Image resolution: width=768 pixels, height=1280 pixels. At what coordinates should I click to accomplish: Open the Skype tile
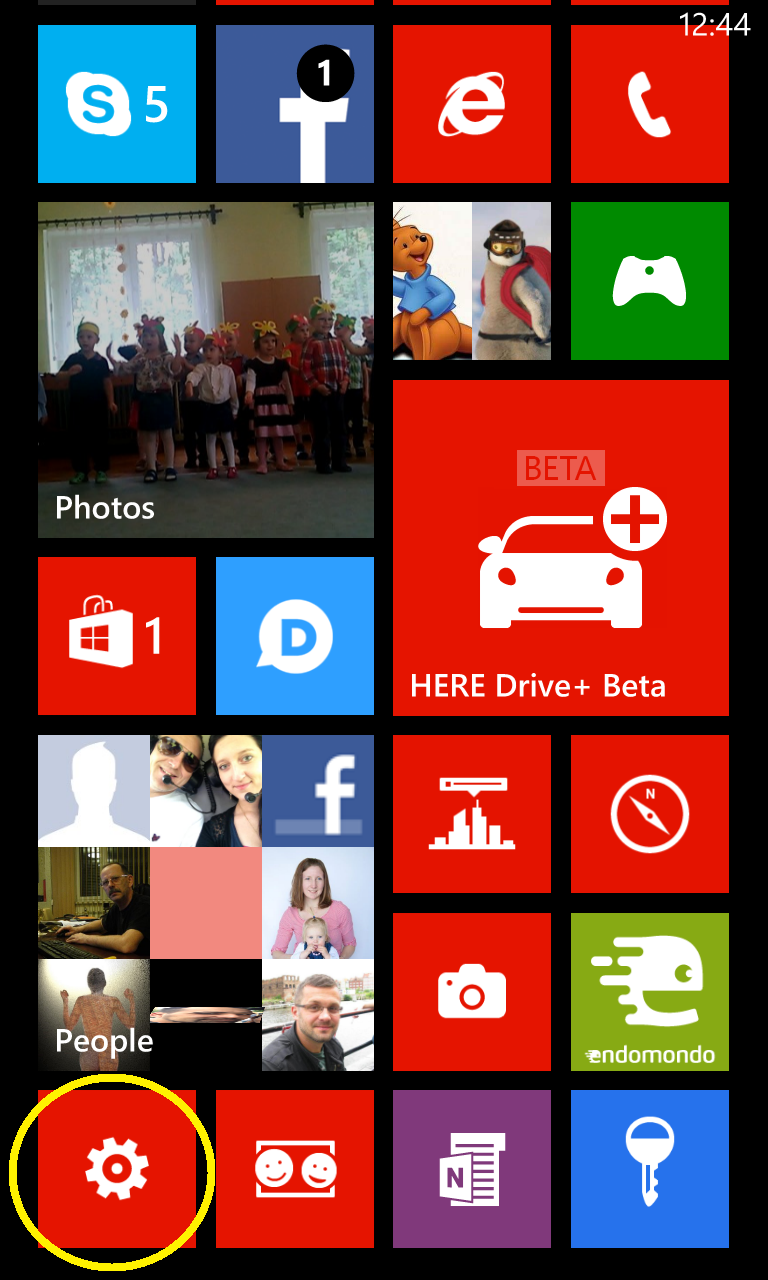117,104
